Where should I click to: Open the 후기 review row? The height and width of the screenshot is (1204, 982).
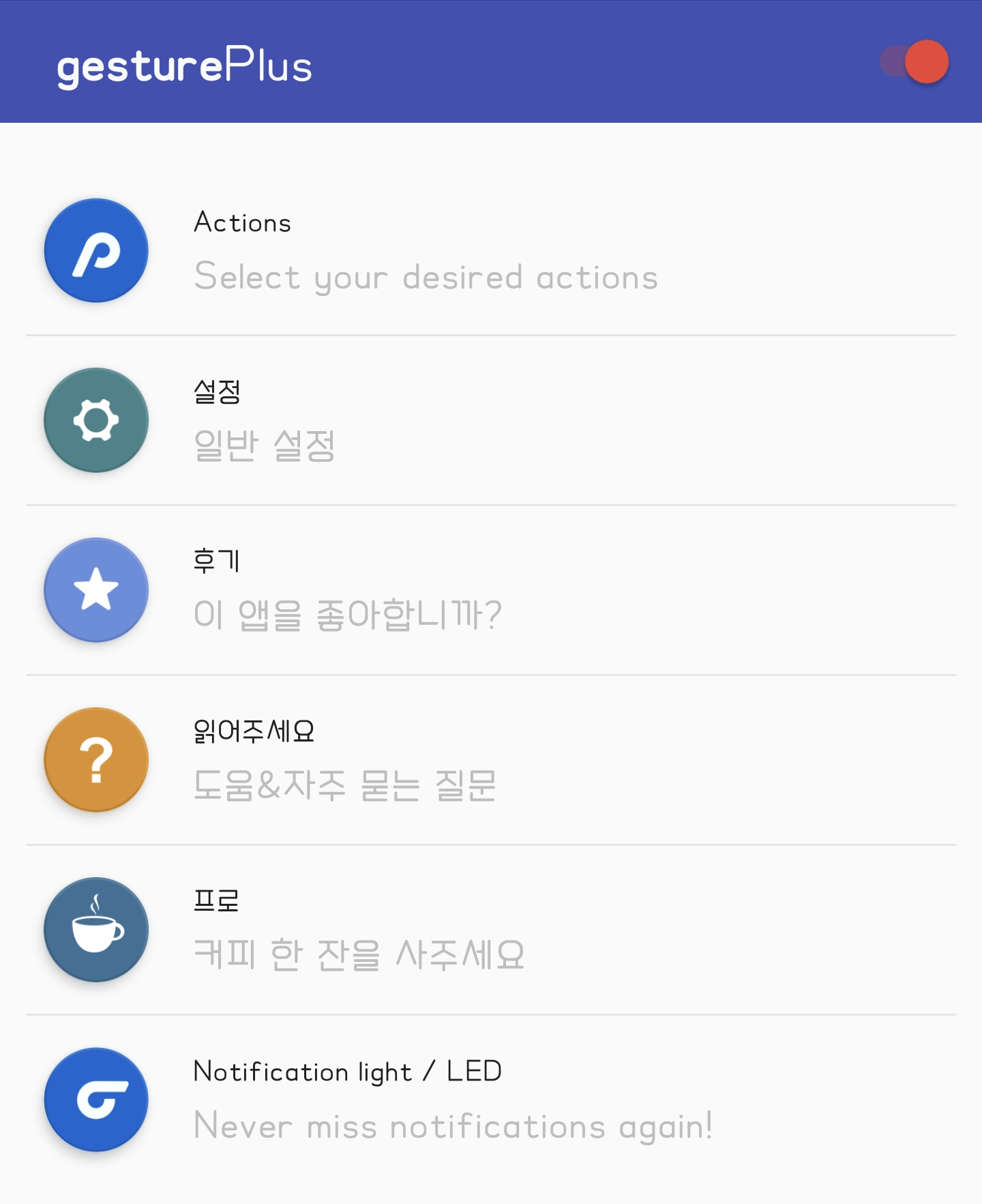490,590
